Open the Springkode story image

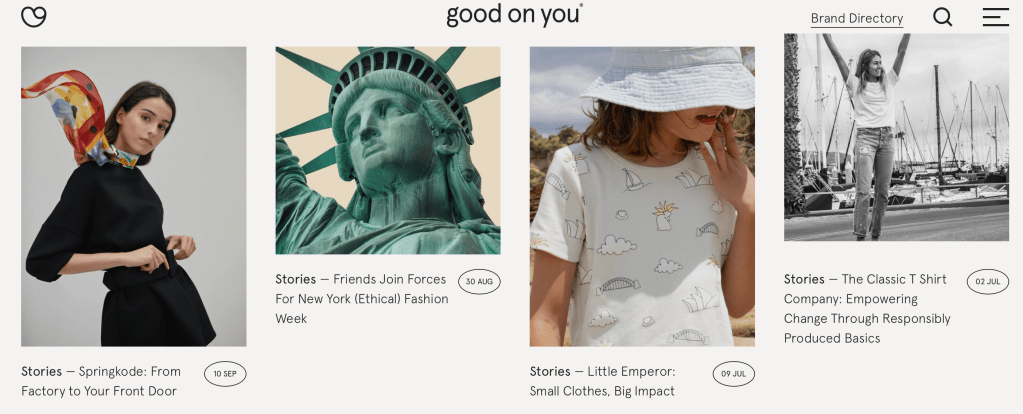(x=133, y=196)
